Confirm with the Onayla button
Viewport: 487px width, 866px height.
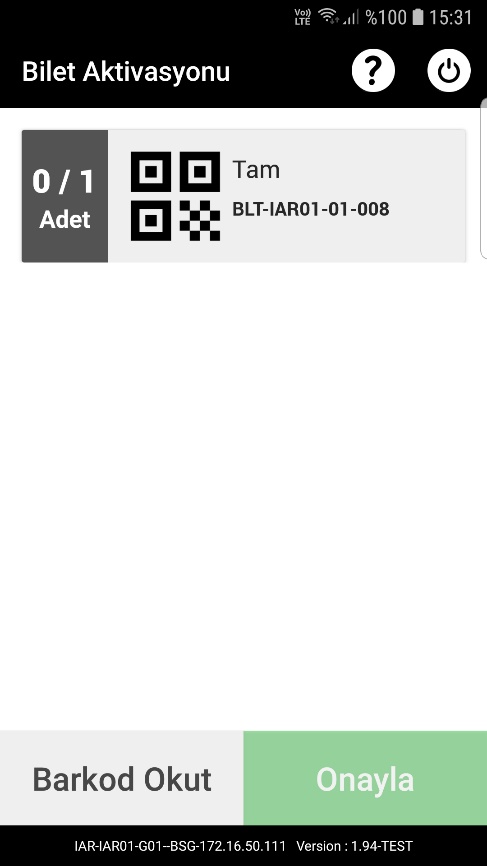365,778
